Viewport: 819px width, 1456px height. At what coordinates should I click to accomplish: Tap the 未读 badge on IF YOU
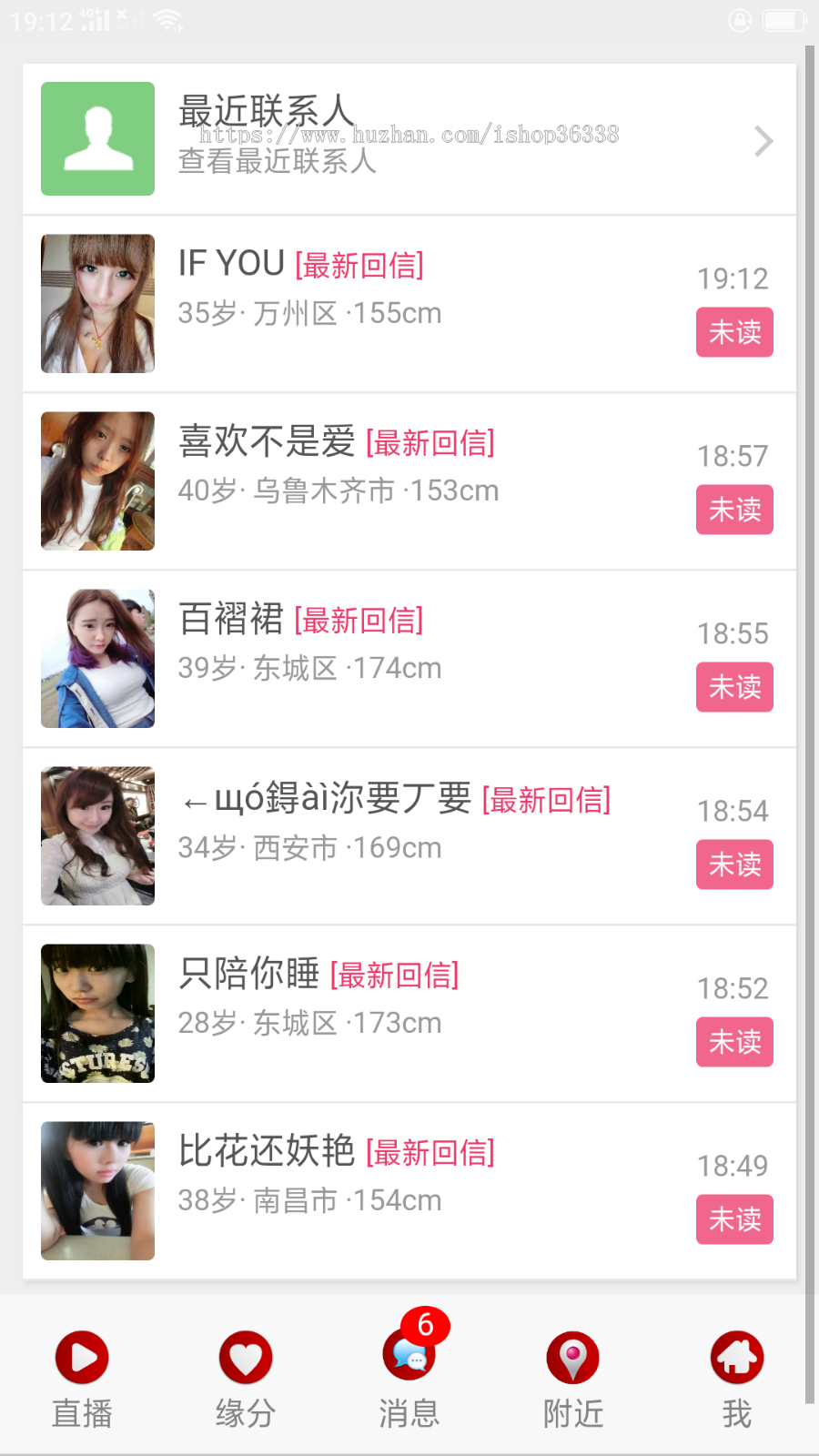(734, 332)
